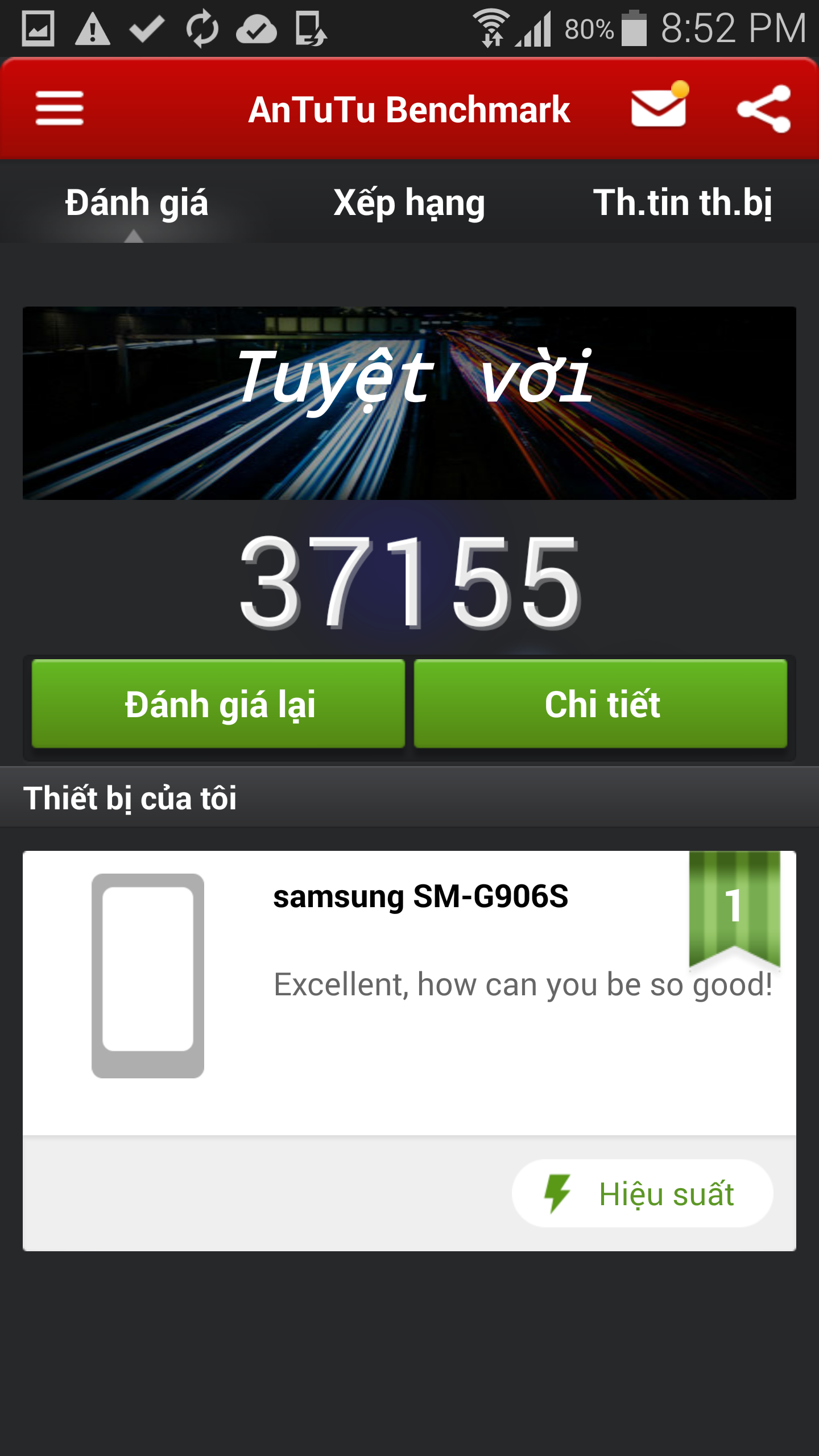This screenshot has height=1456, width=819.
Task: Switch to the Xếp hạng tab
Action: click(409, 202)
